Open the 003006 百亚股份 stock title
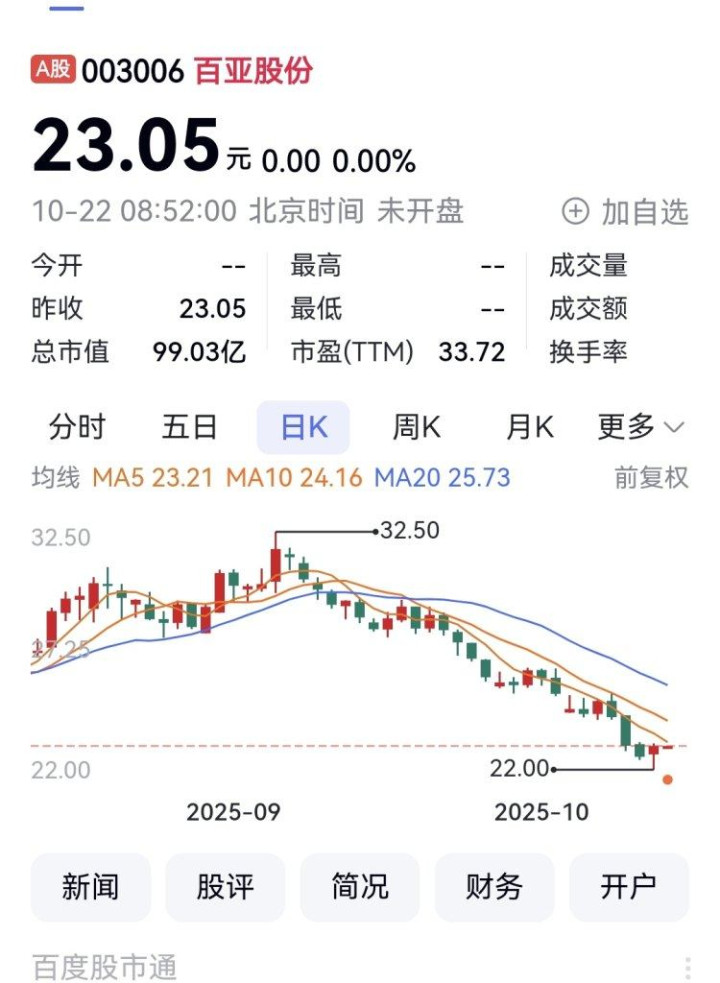720x983 pixels. (197, 71)
